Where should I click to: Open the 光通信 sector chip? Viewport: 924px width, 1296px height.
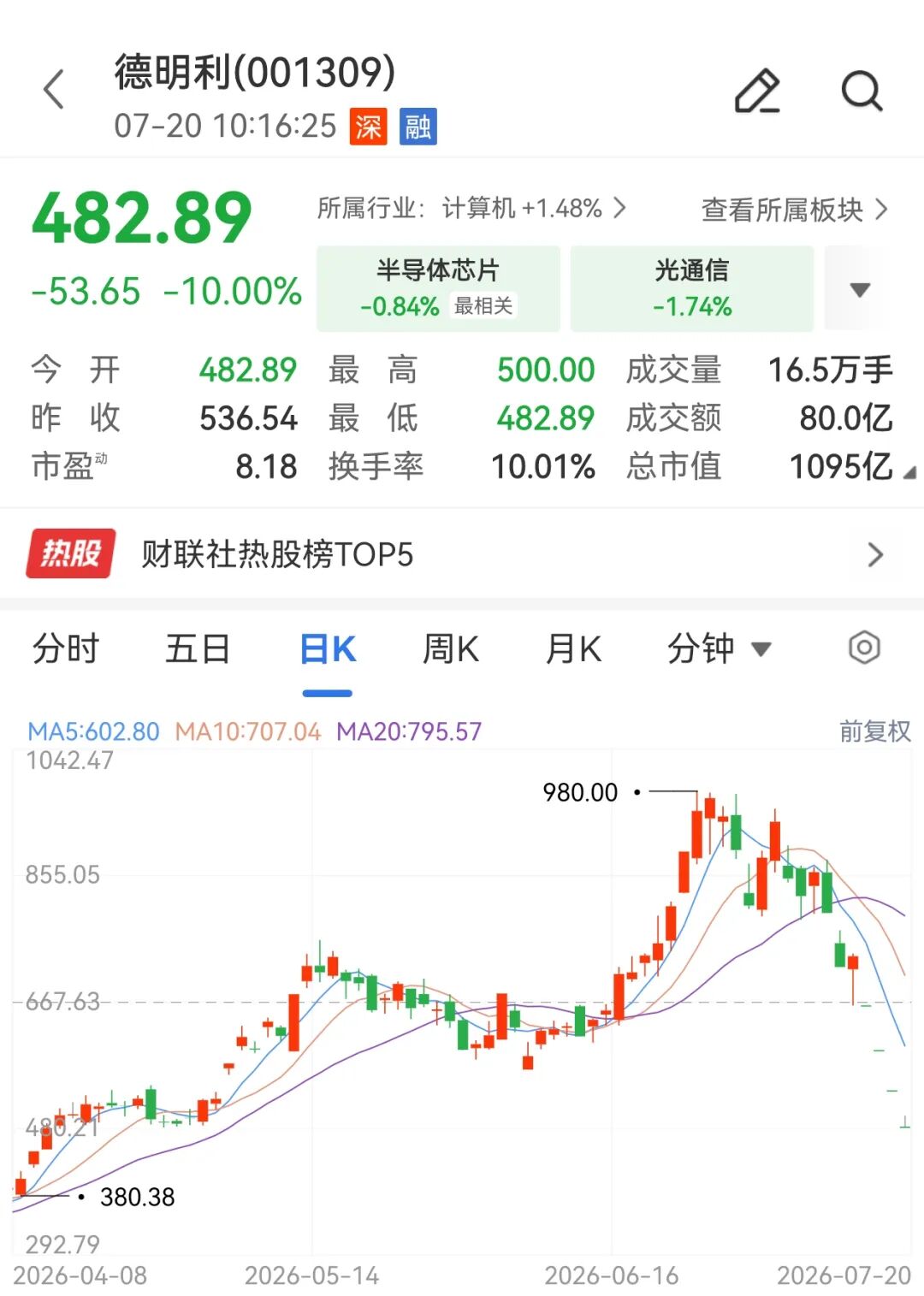692,288
